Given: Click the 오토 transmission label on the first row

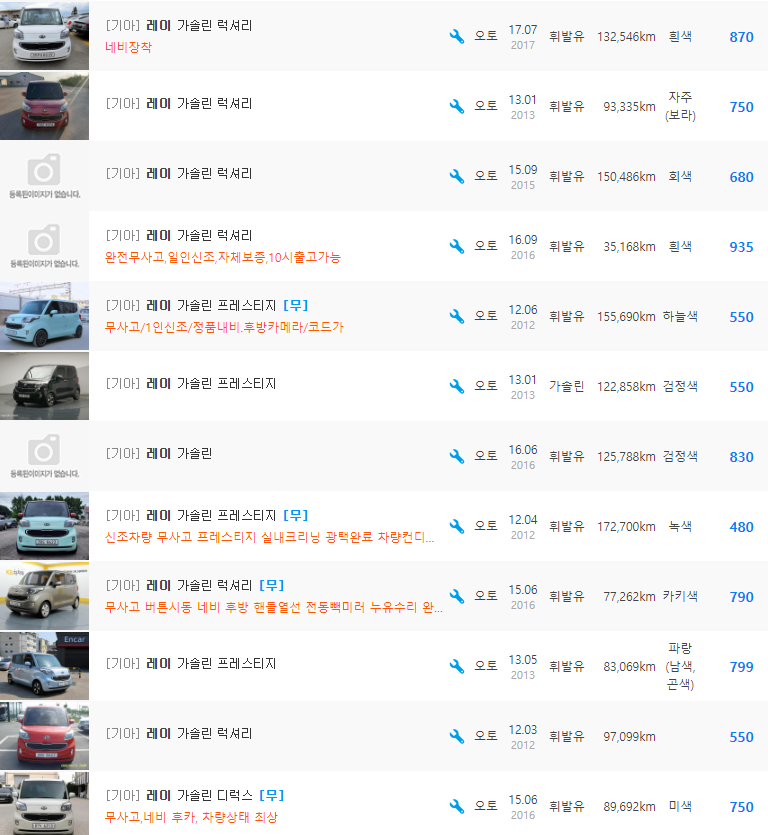Looking at the screenshot, I should click(485, 37).
